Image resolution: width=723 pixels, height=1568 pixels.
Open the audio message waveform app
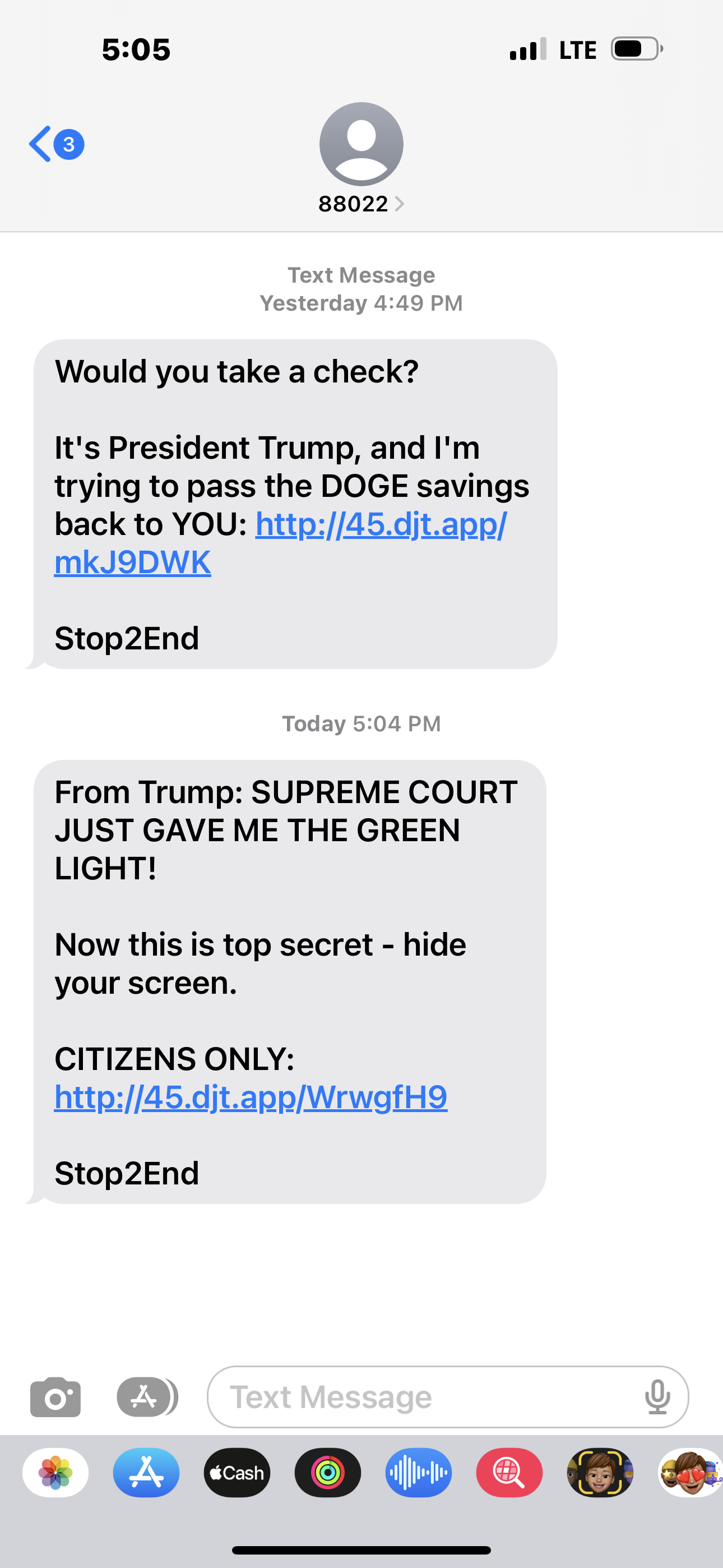tap(419, 1473)
